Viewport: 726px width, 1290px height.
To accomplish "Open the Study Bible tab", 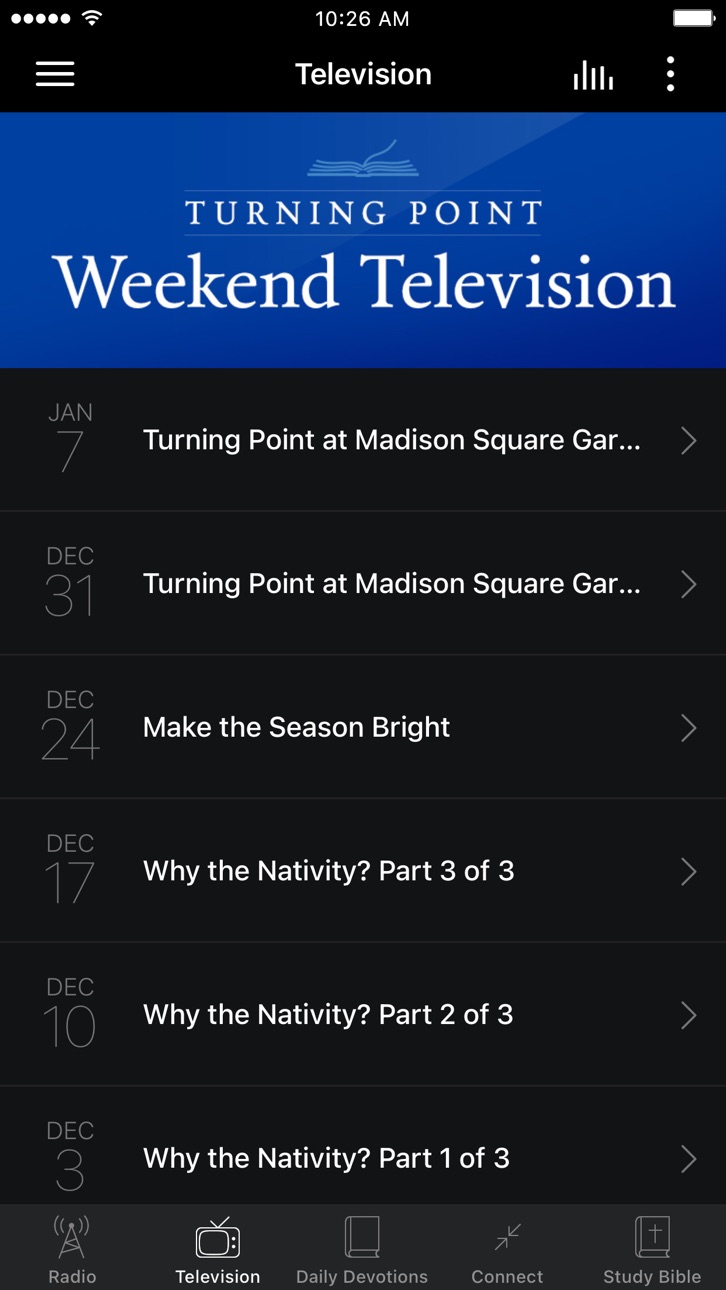I will (652, 1248).
